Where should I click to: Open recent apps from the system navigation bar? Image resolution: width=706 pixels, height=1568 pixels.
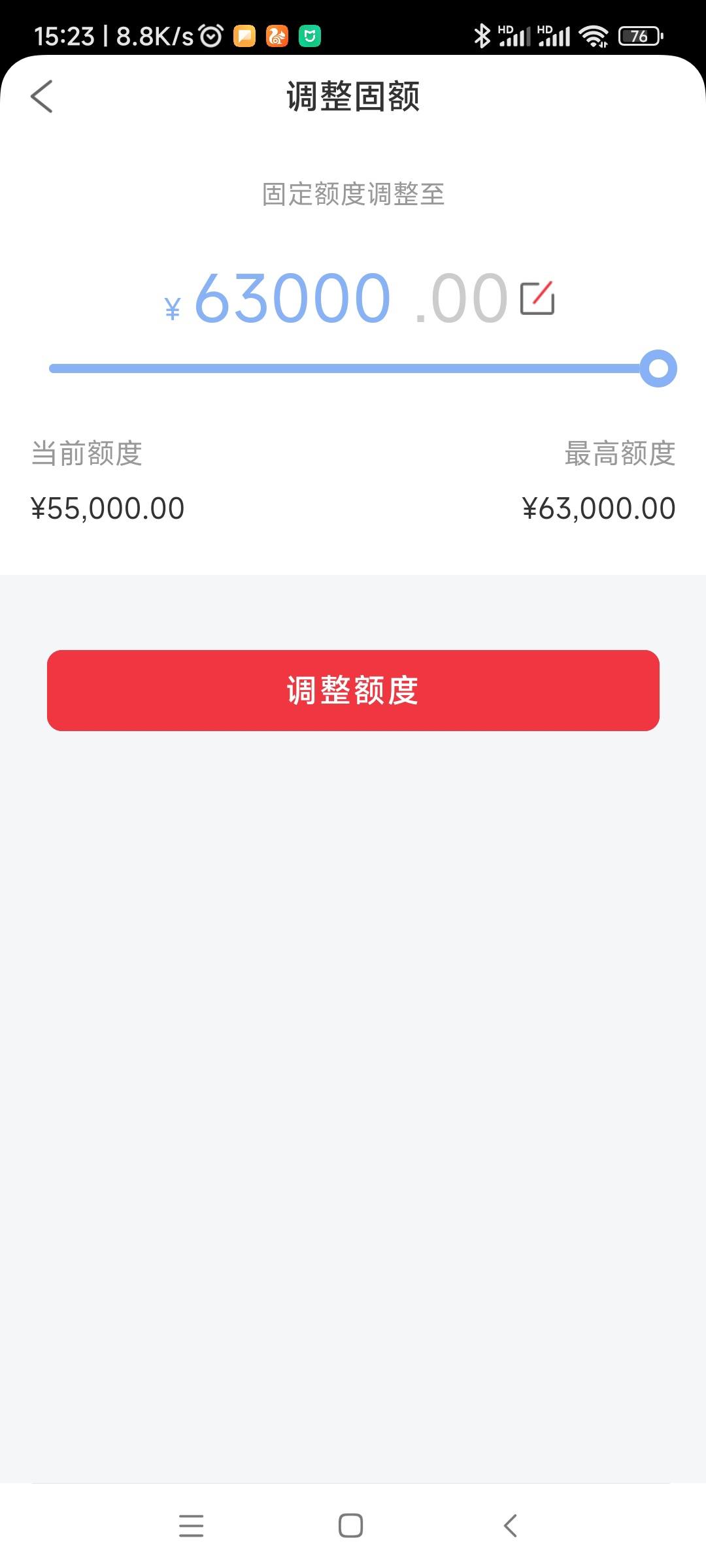pyautogui.click(x=191, y=1526)
